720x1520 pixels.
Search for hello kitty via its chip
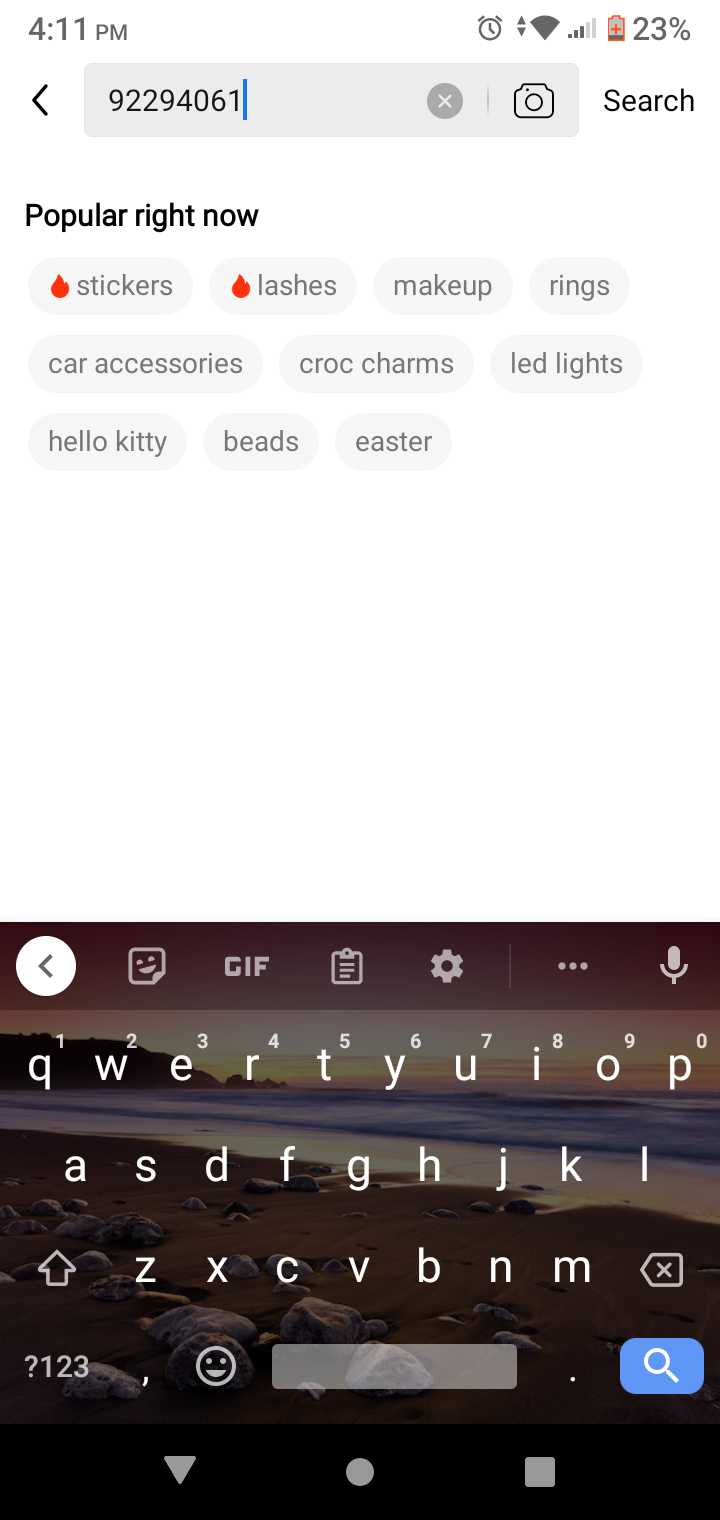(x=107, y=442)
